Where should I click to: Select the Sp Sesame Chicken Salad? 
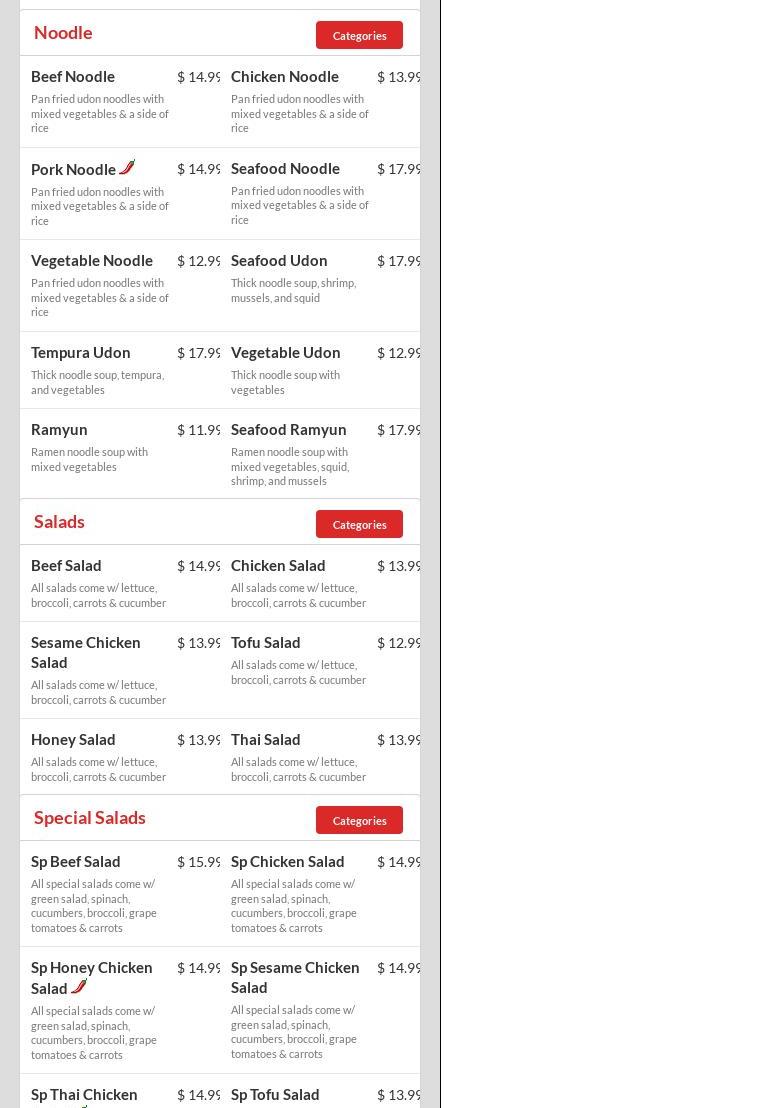point(295,977)
